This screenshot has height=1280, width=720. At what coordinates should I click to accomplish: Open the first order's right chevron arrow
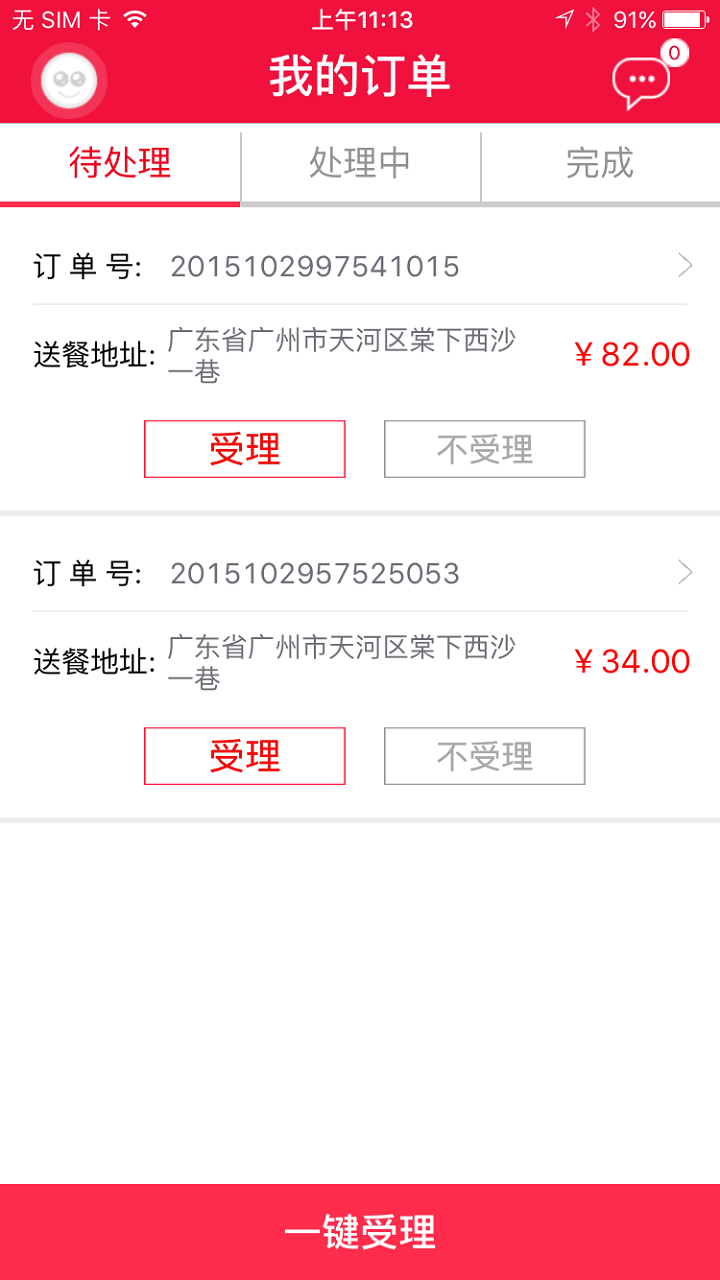point(686,266)
